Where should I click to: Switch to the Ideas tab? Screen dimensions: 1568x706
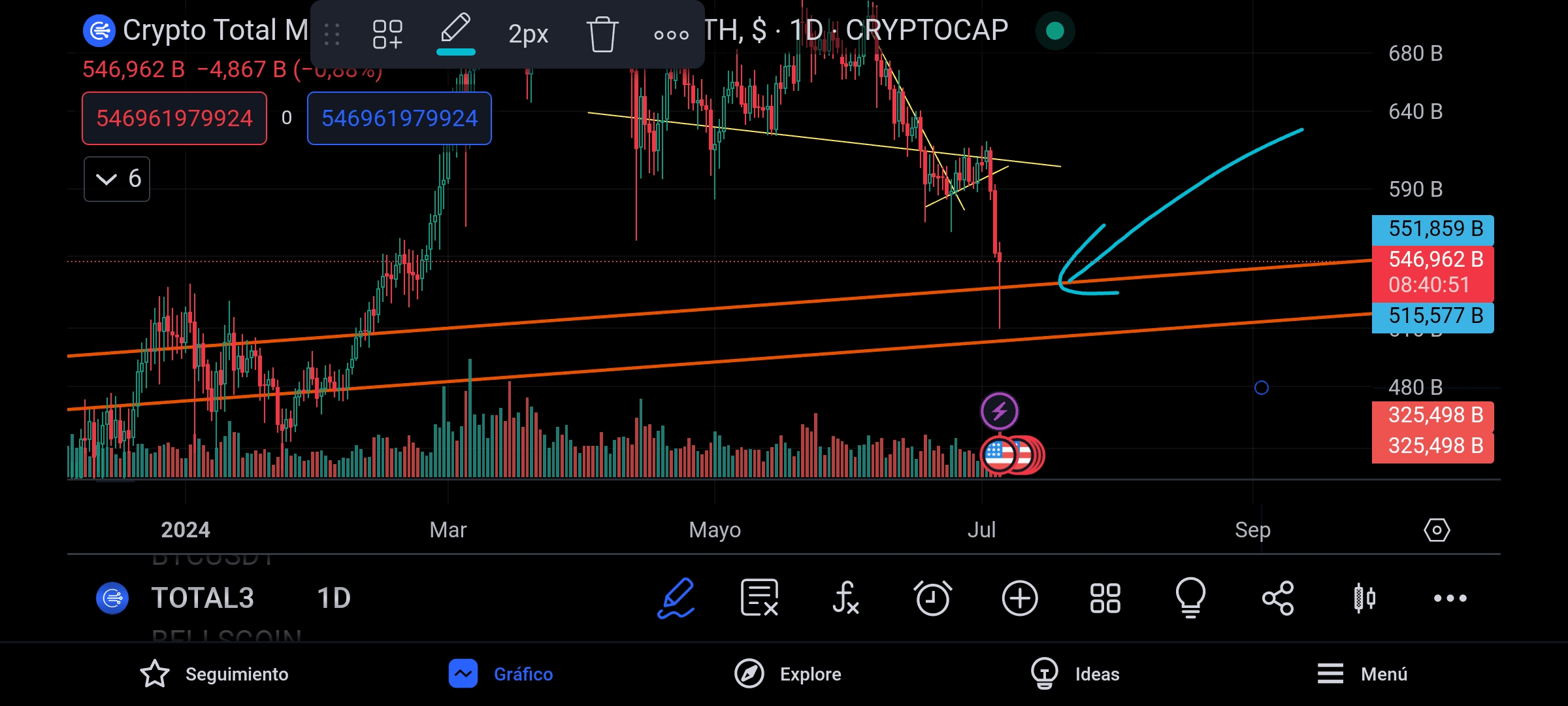1075,674
